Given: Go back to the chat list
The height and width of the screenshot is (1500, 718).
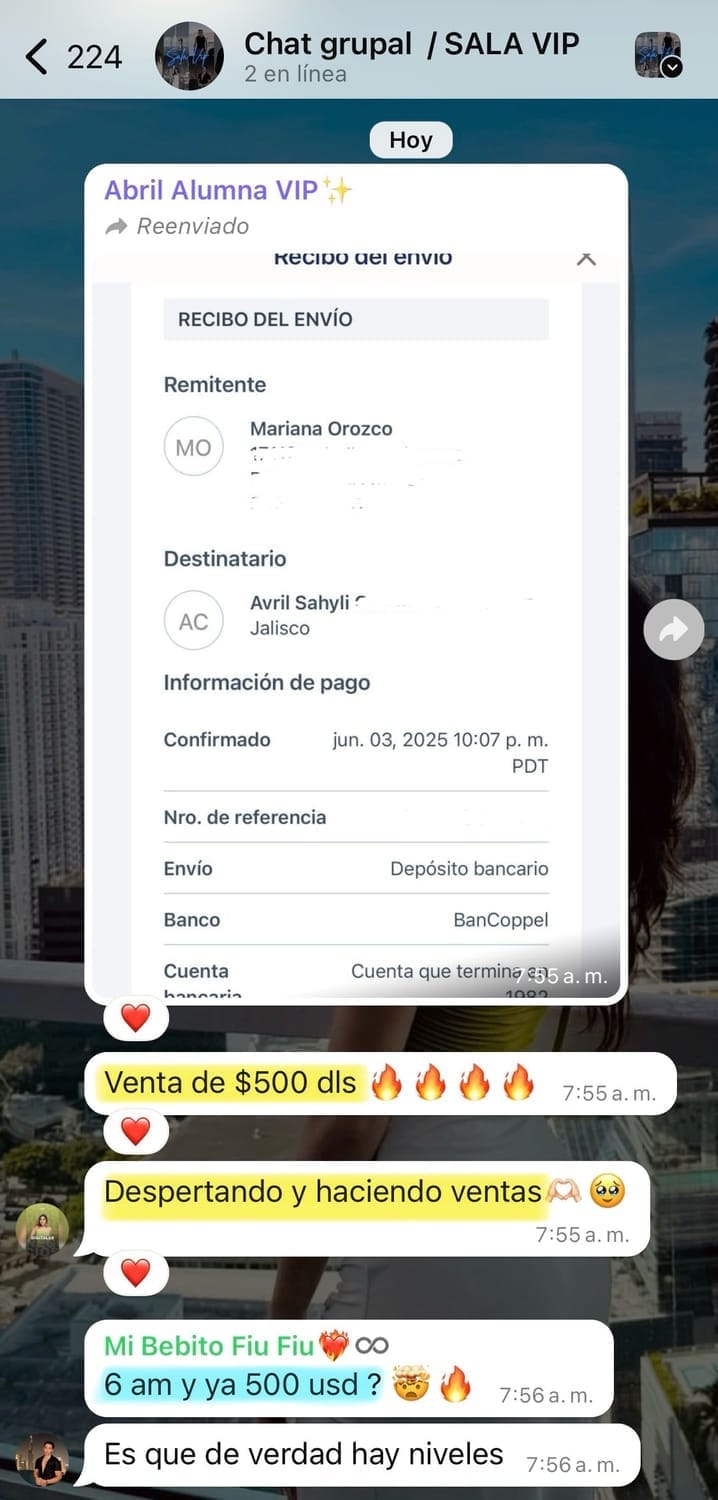Looking at the screenshot, I should 38,56.
